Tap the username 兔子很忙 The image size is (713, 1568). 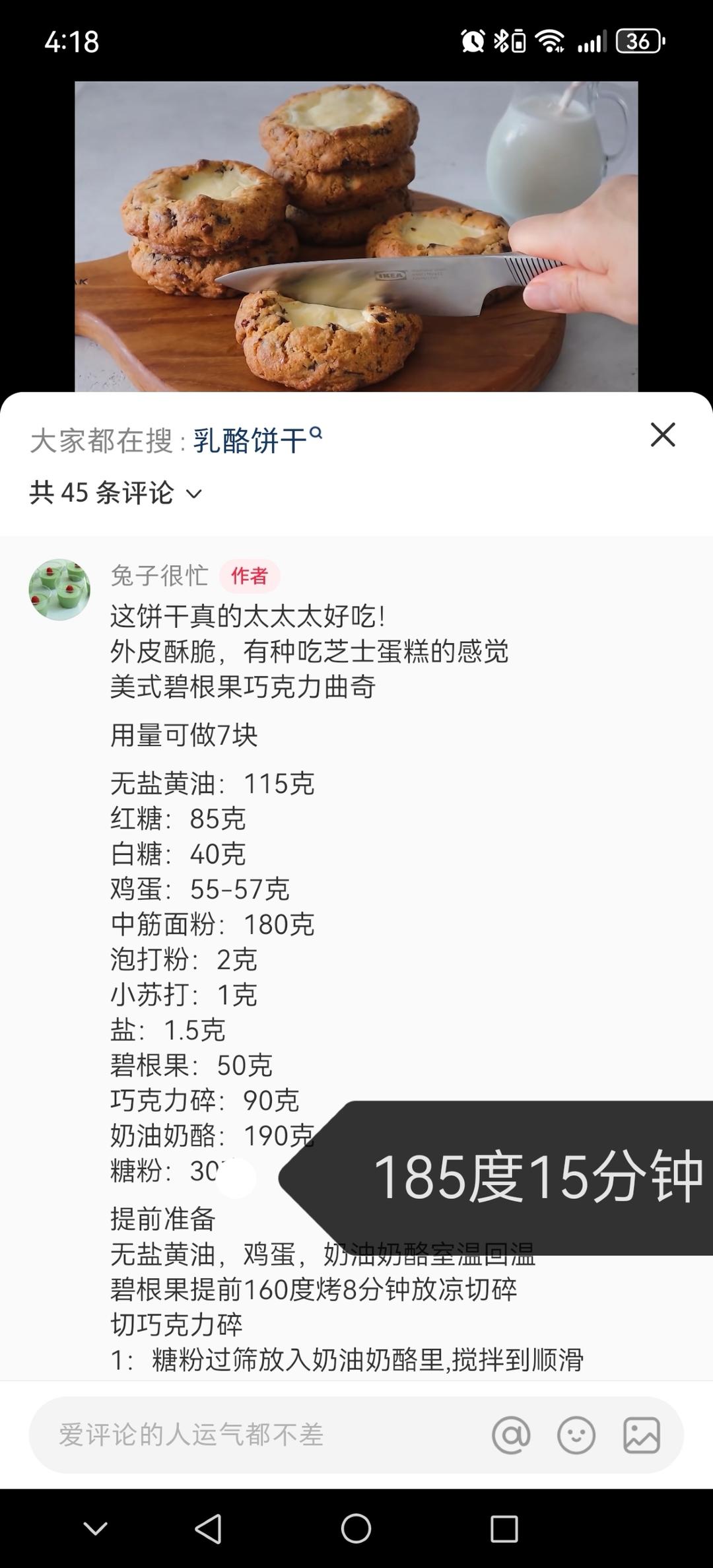159,576
